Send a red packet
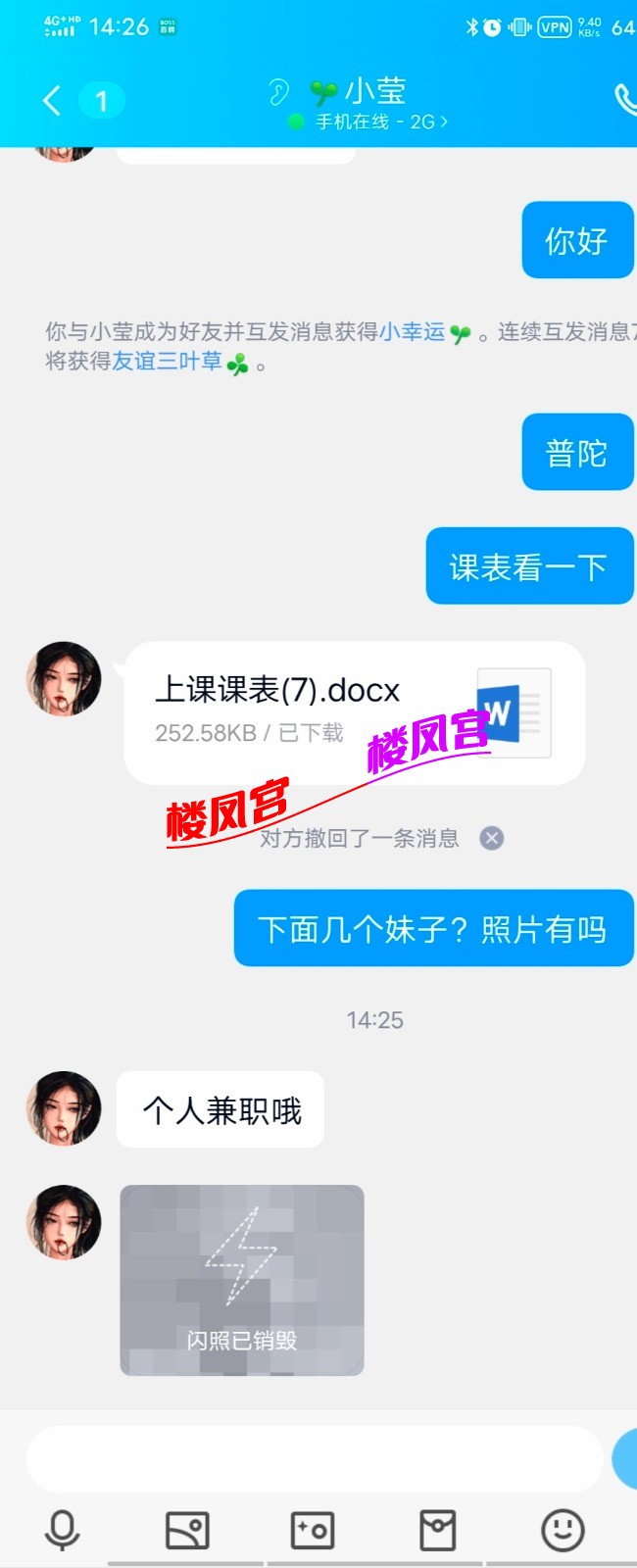 coord(437,1529)
